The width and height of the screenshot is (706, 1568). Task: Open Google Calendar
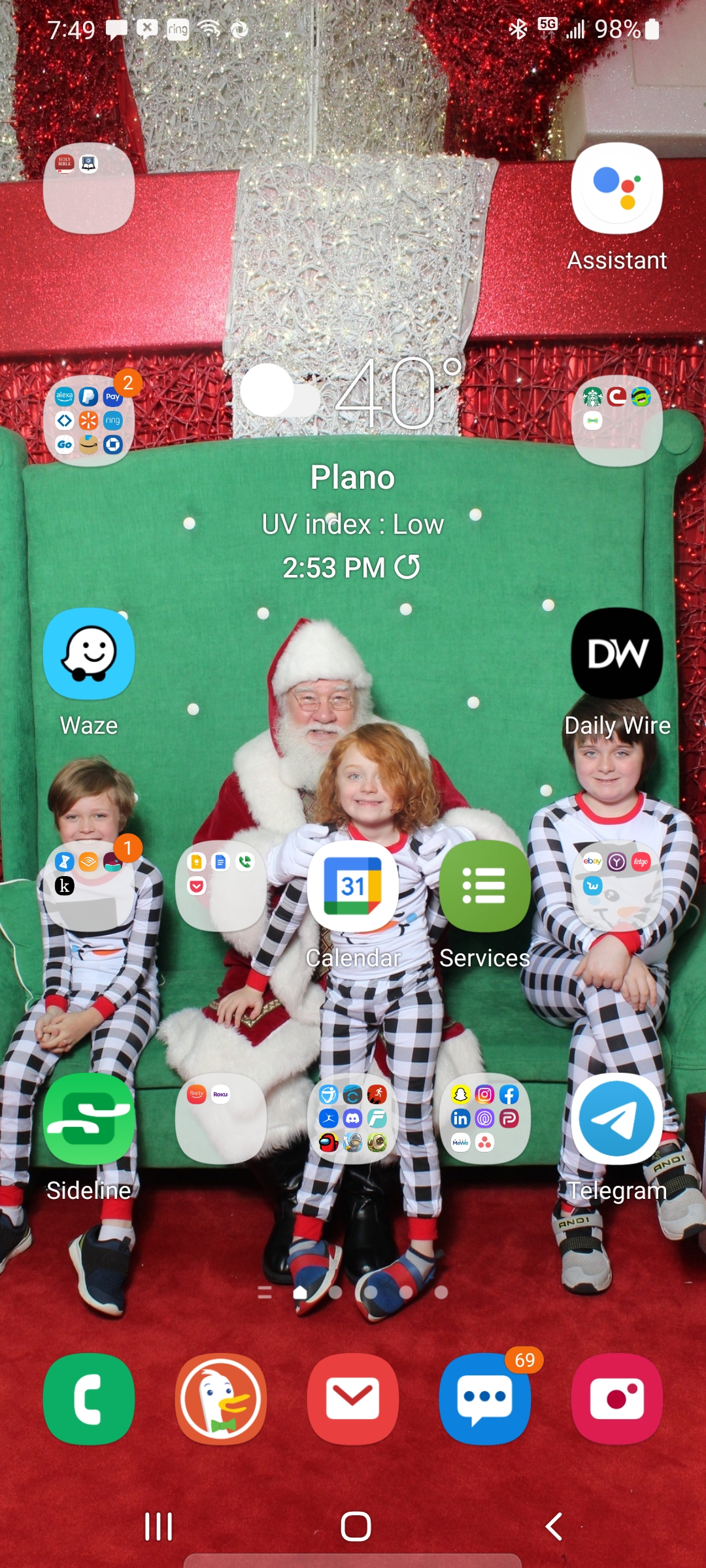point(353,887)
